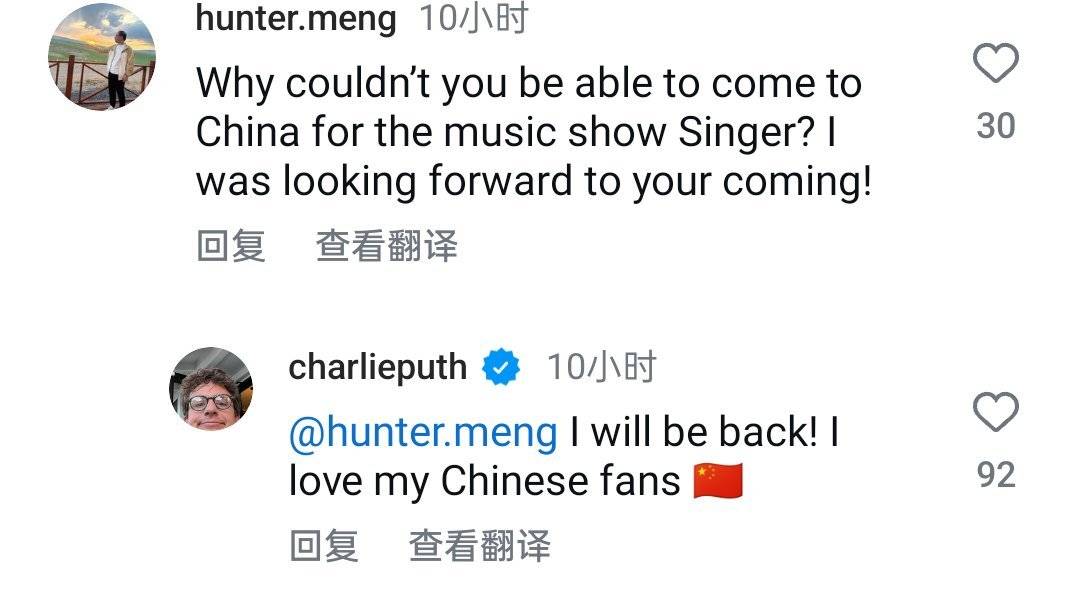1080x607 pixels.
Task: Tap 回复 under charlieputh's reply
Action: point(323,546)
